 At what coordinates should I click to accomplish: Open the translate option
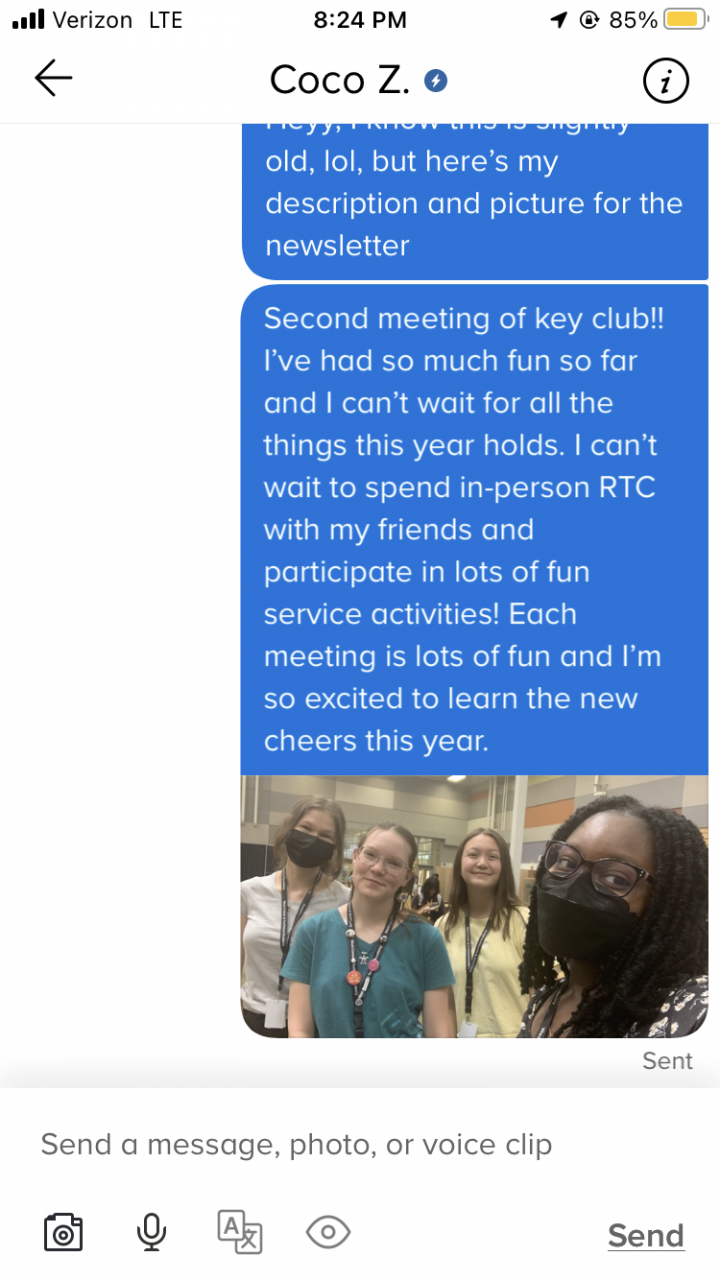[x=240, y=1232]
